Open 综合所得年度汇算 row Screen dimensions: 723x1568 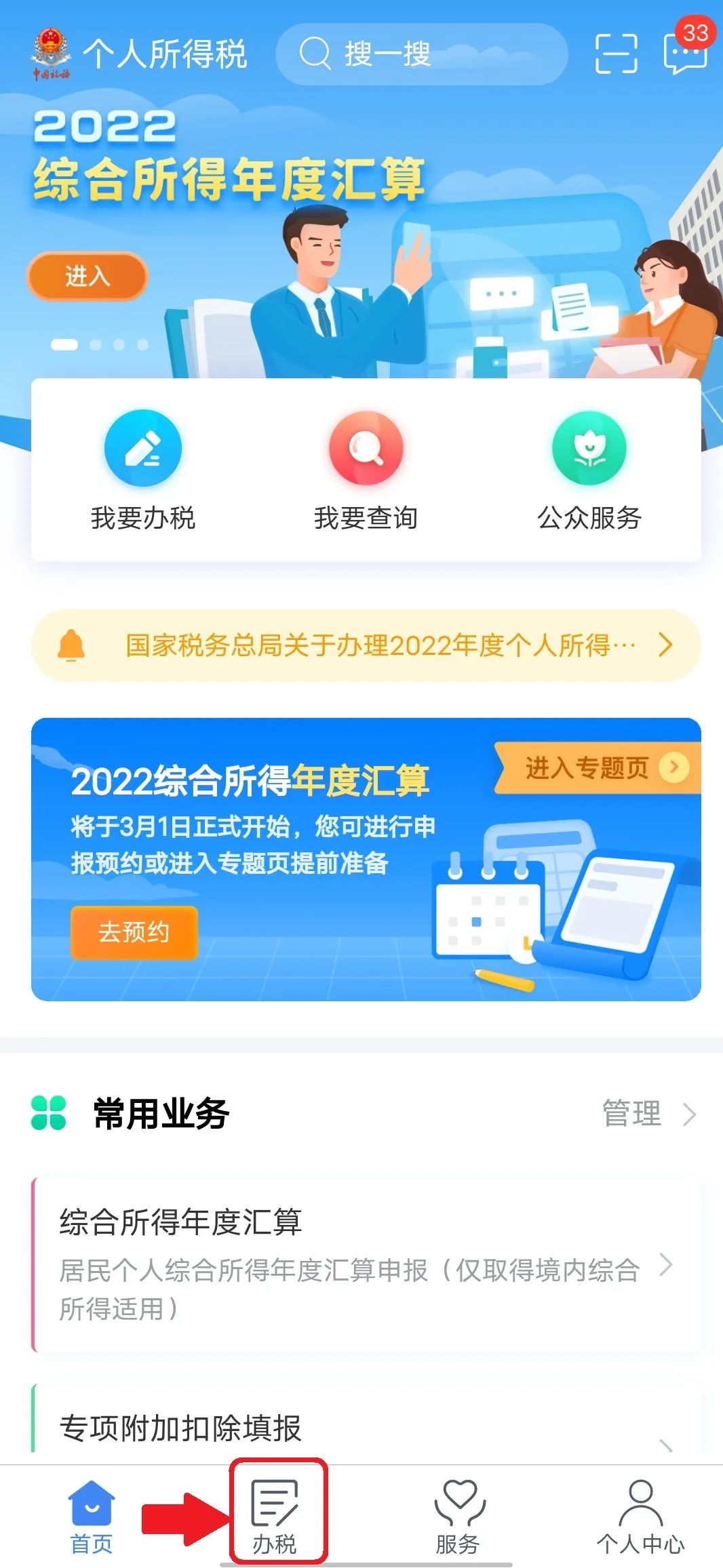click(366, 1264)
